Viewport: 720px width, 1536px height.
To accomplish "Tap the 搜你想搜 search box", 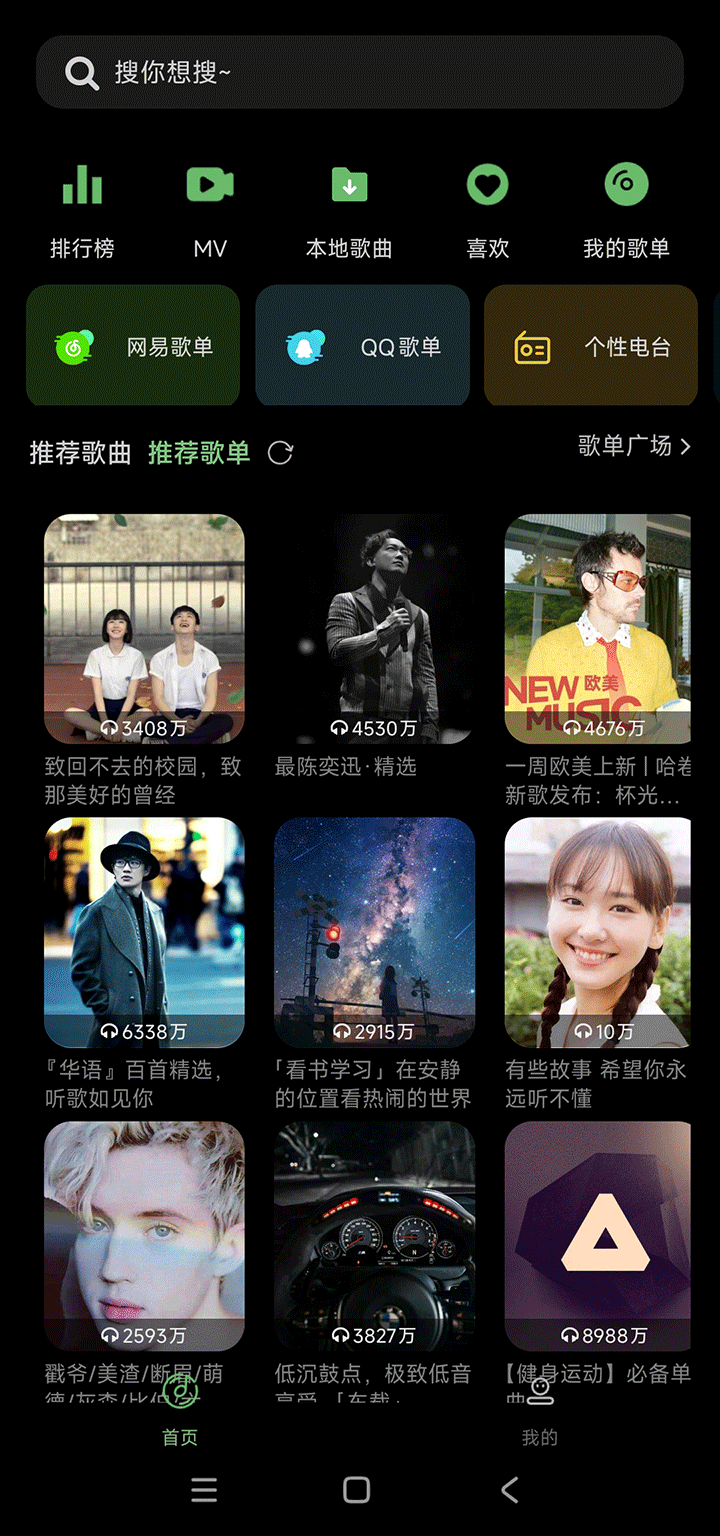I will click(360, 72).
